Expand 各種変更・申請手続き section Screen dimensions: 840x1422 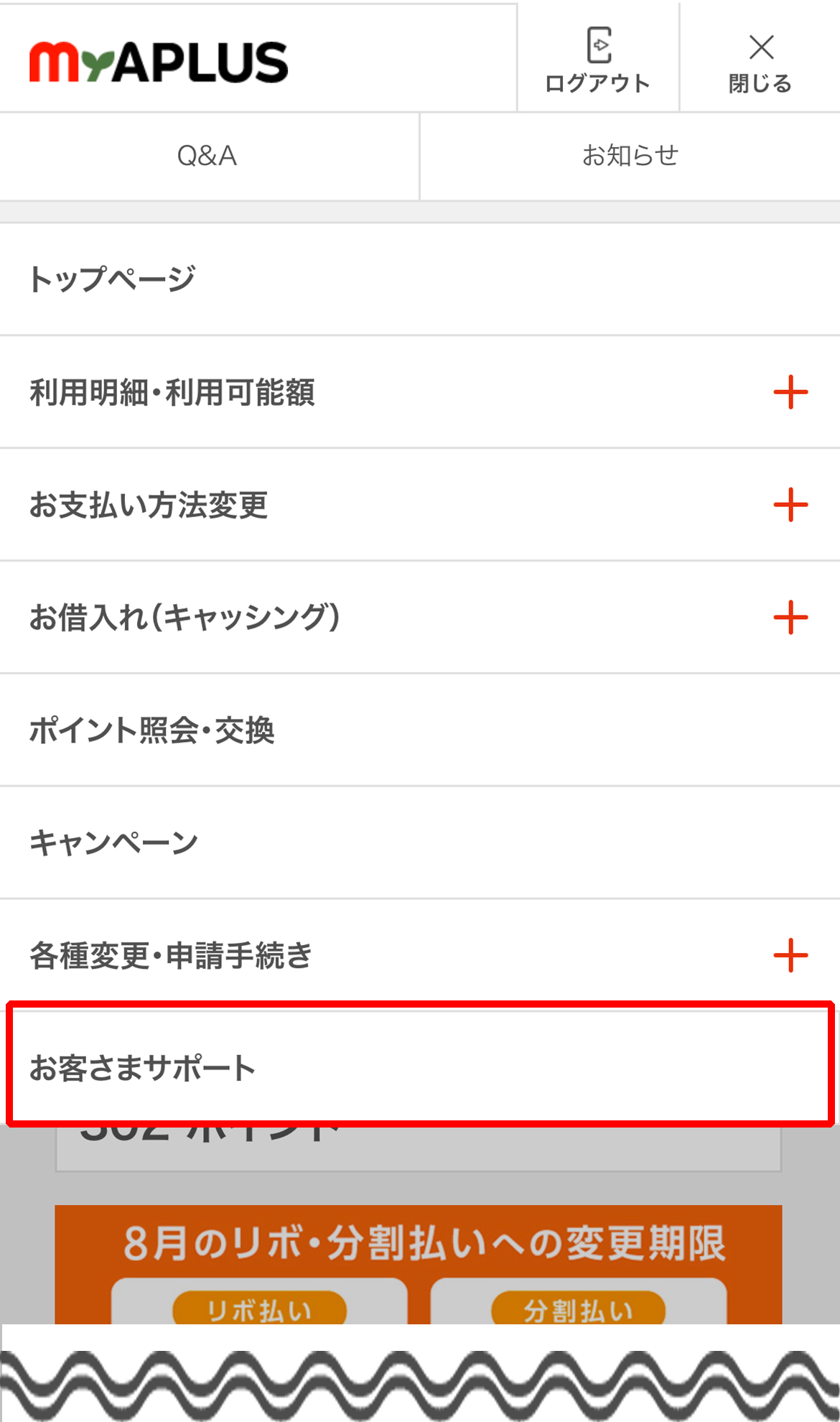(790, 956)
